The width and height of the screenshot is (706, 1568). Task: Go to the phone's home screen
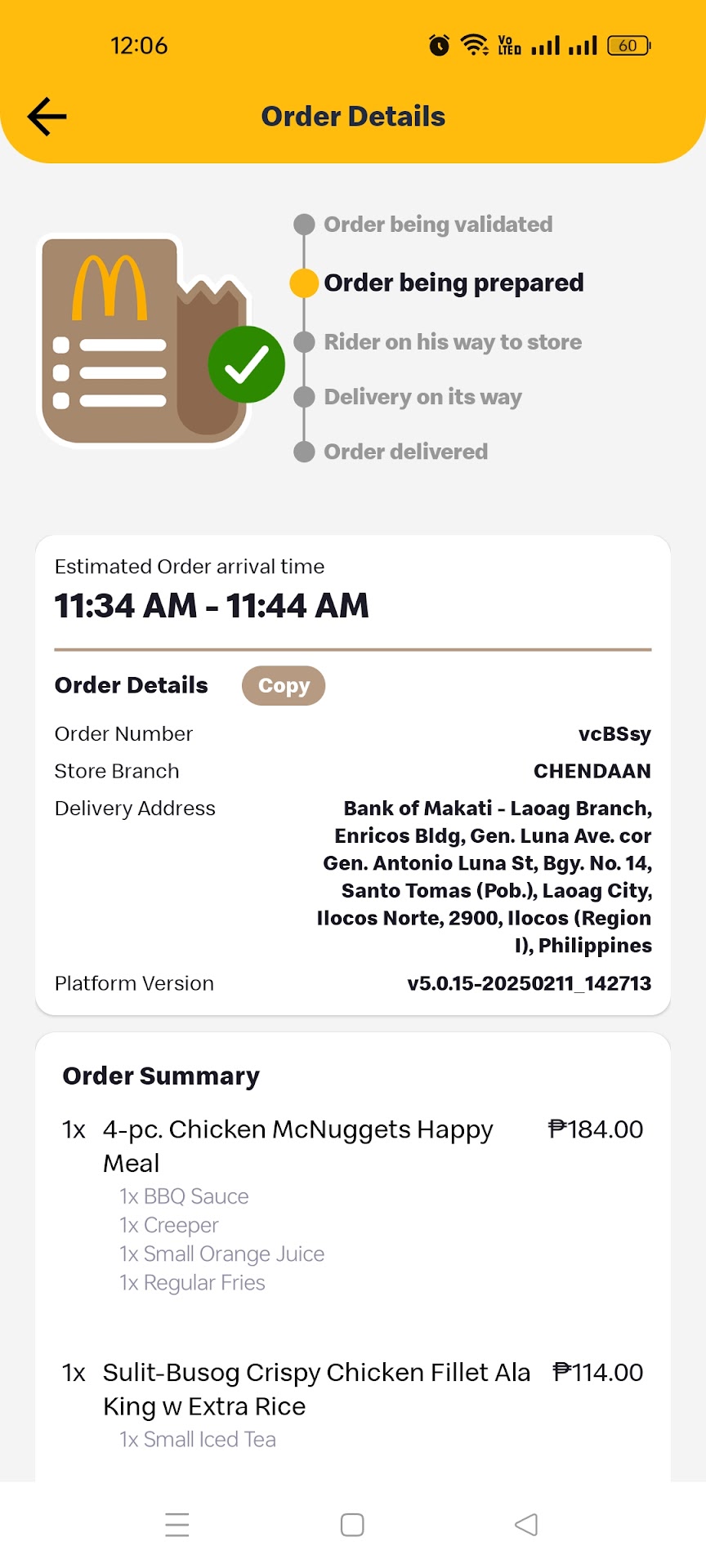[x=352, y=1525]
